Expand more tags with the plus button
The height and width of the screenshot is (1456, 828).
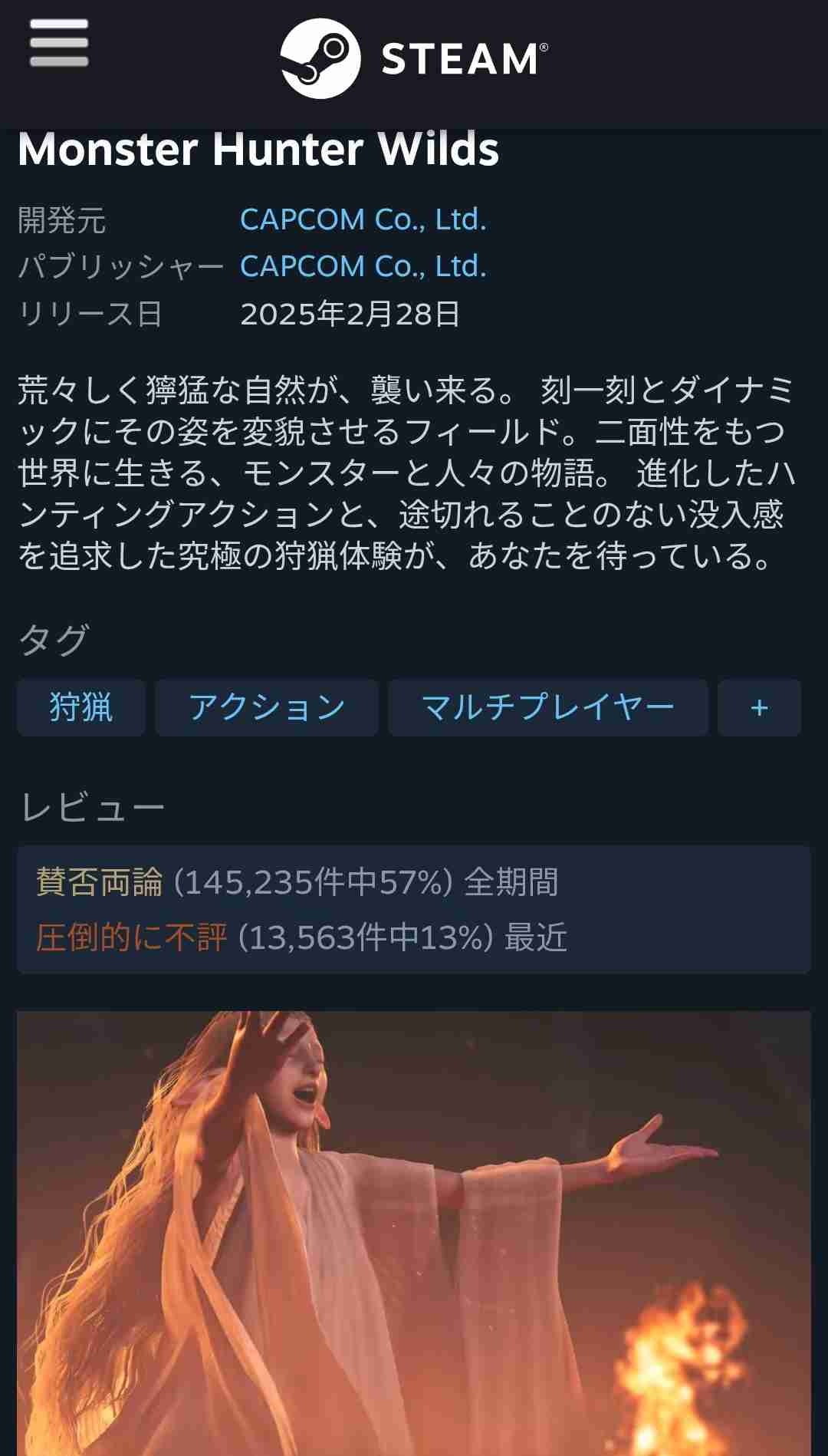759,707
